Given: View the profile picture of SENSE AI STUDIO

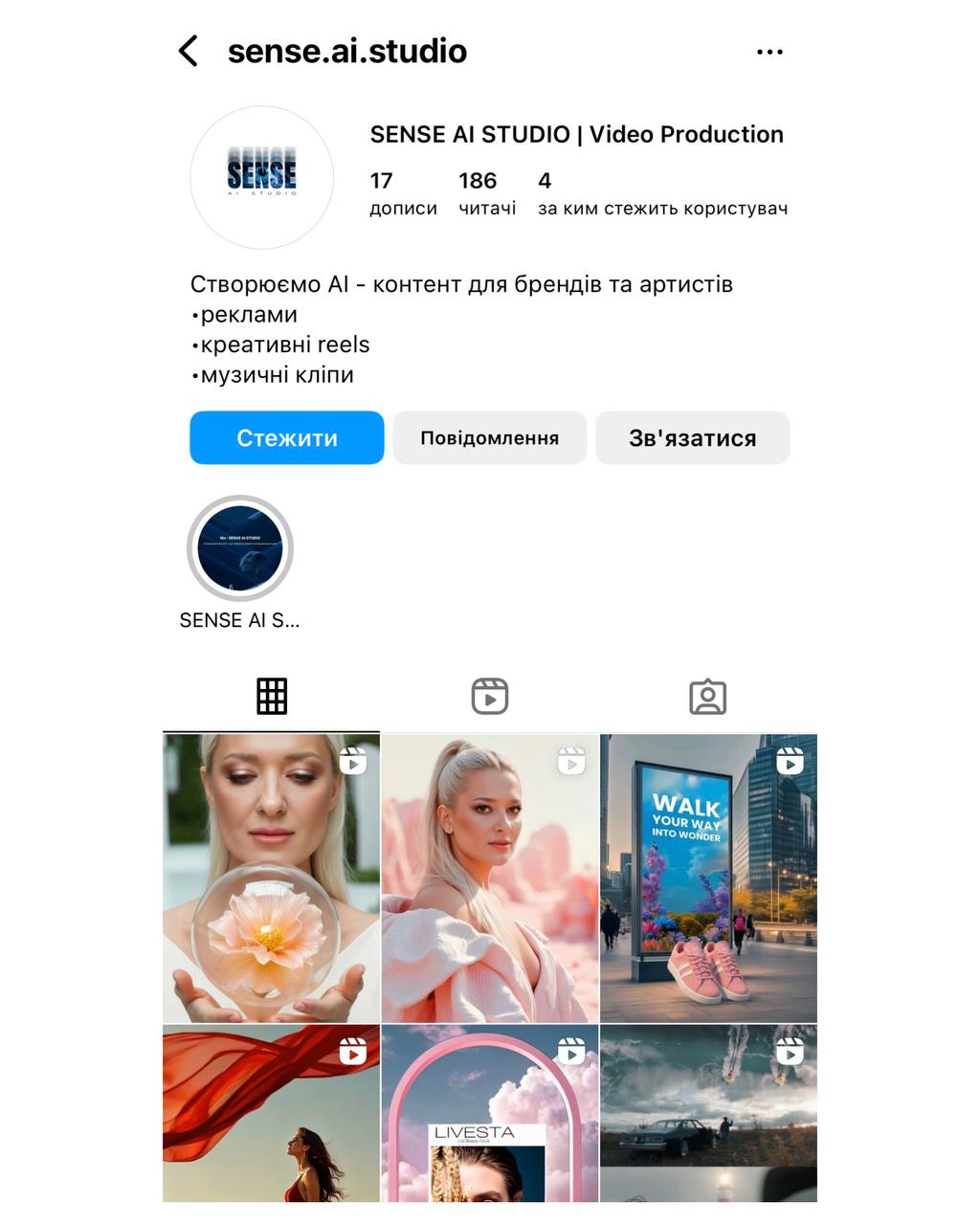Looking at the screenshot, I should tap(261, 177).
